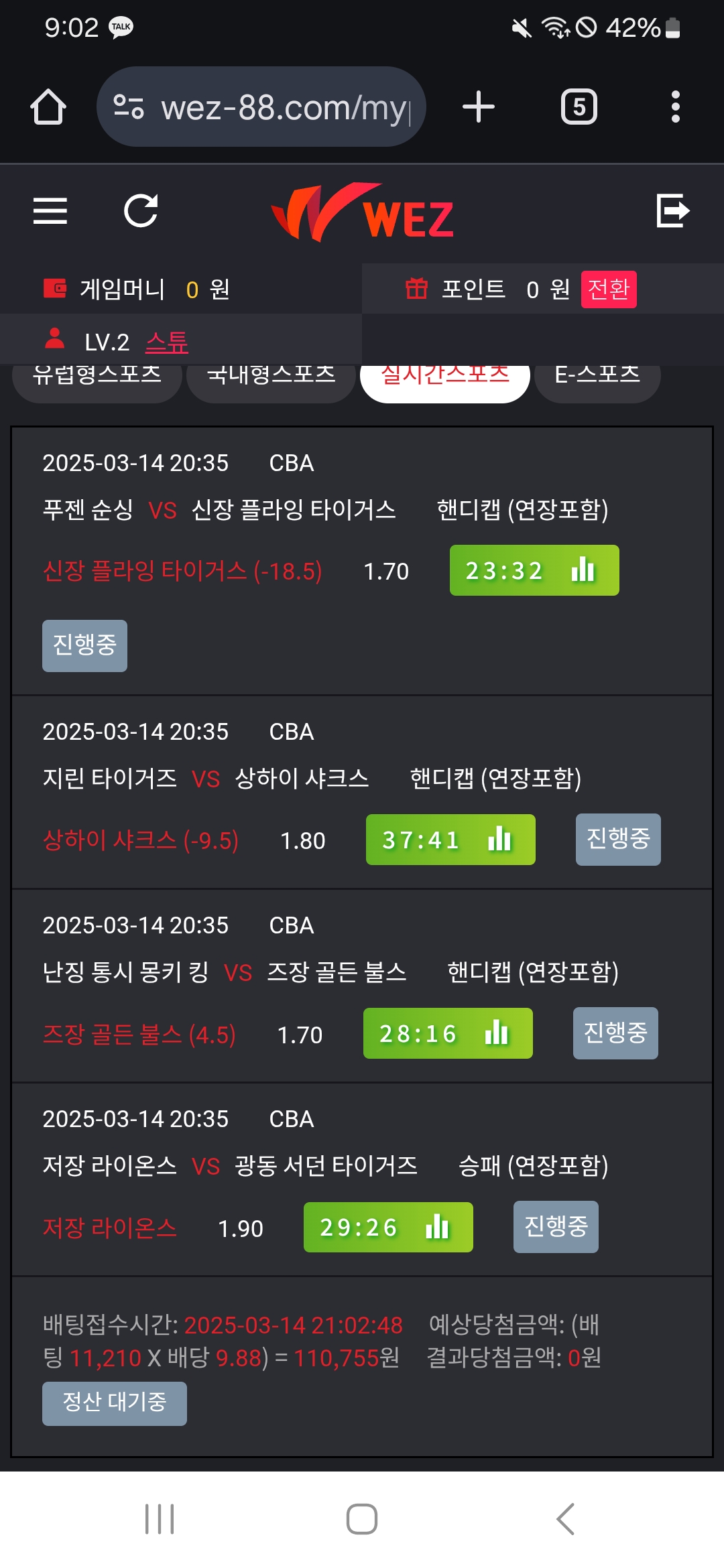Open the 37:41 score stats button
724x1568 pixels.
pos(450,840)
